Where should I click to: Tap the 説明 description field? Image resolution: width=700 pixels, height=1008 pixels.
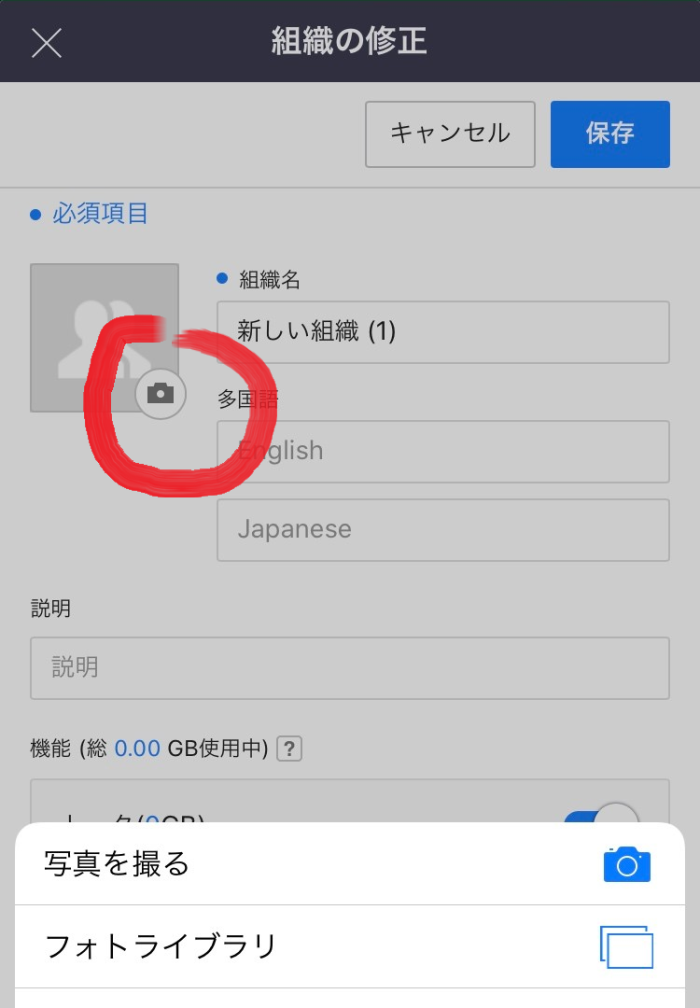(349, 668)
